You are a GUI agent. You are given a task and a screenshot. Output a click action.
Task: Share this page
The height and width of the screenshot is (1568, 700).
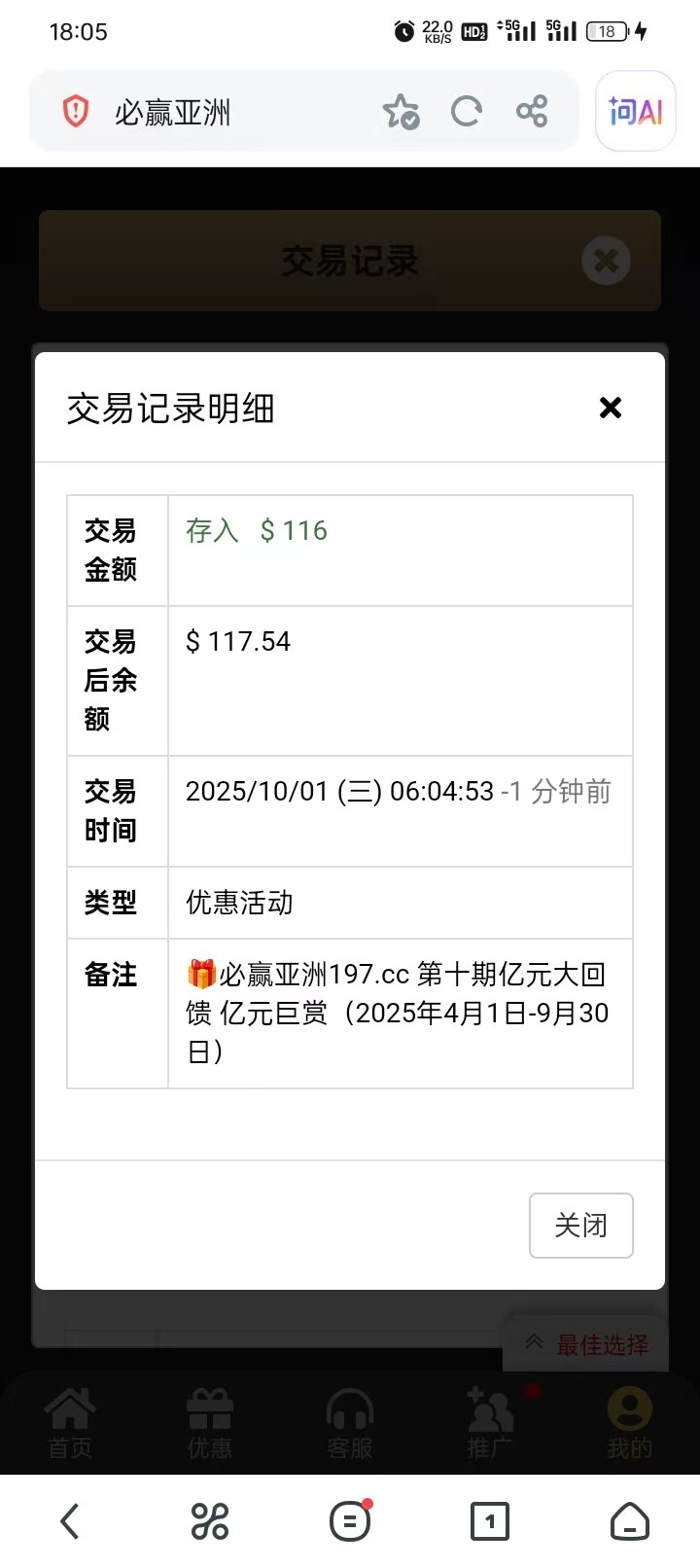pos(532,112)
